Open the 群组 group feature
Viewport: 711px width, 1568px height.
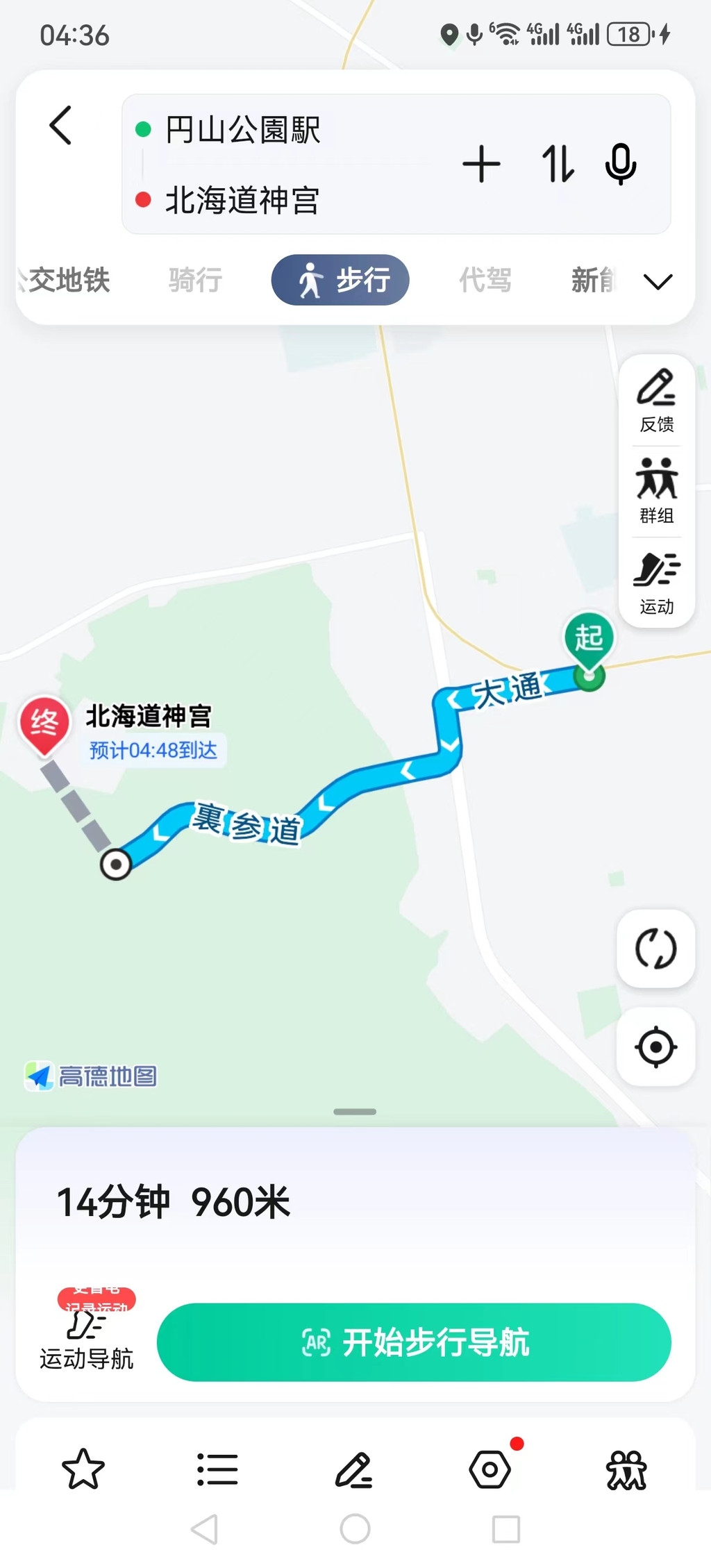coord(656,491)
